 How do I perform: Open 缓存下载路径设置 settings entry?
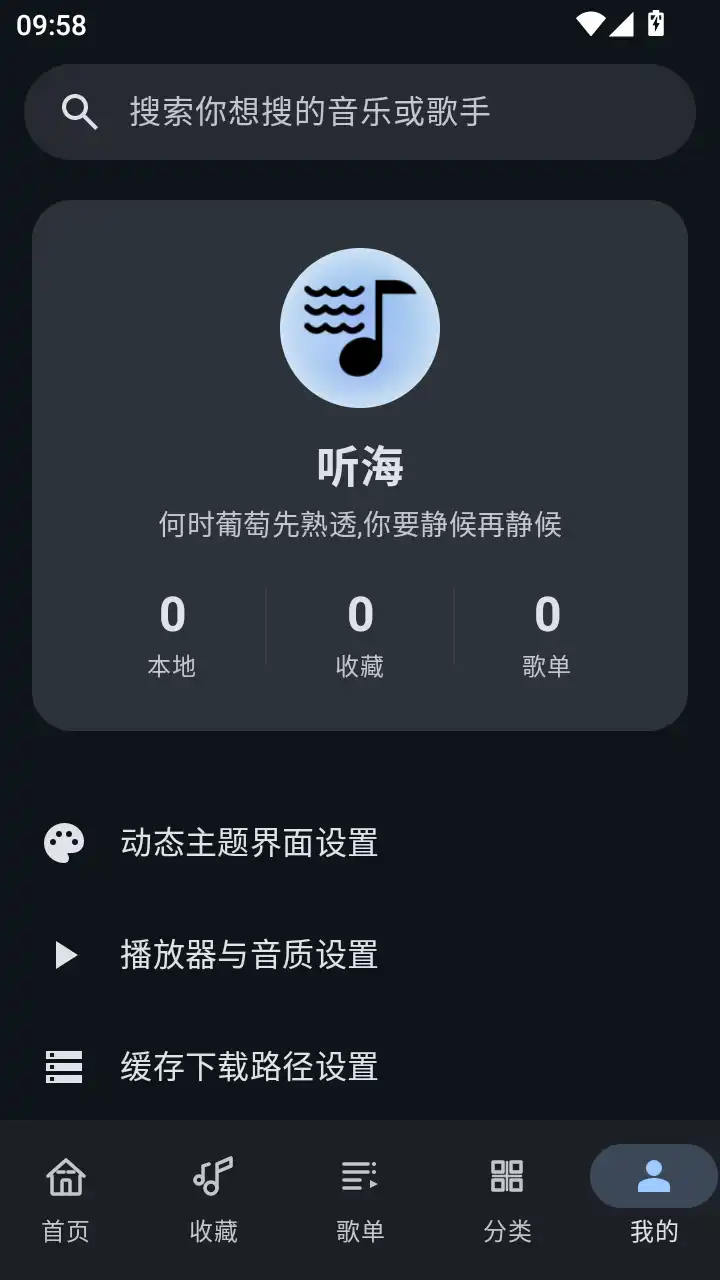point(248,1067)
